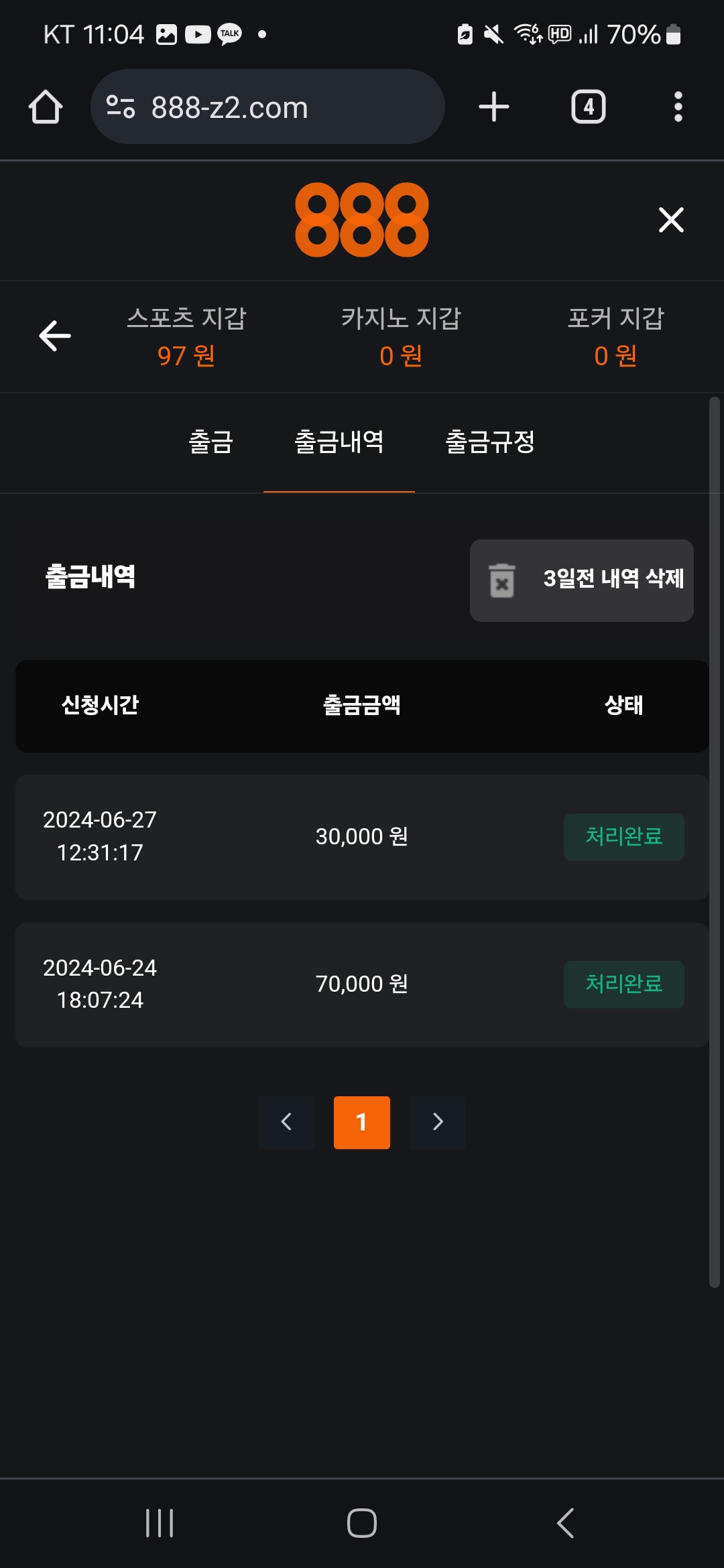Open a new browser tab
The image size is (724, 1568).
click(494, 107)
